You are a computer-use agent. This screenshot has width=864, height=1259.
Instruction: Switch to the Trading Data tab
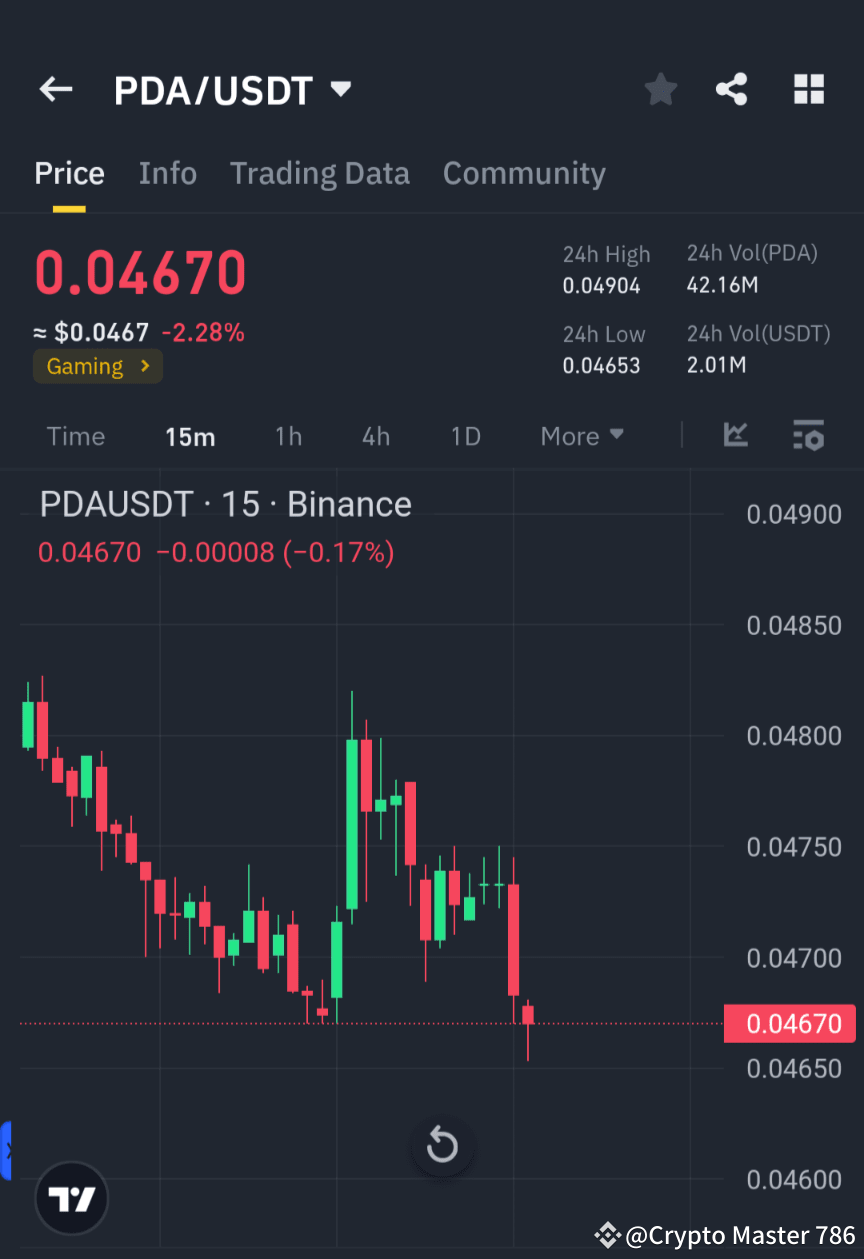tap(320, 173)
